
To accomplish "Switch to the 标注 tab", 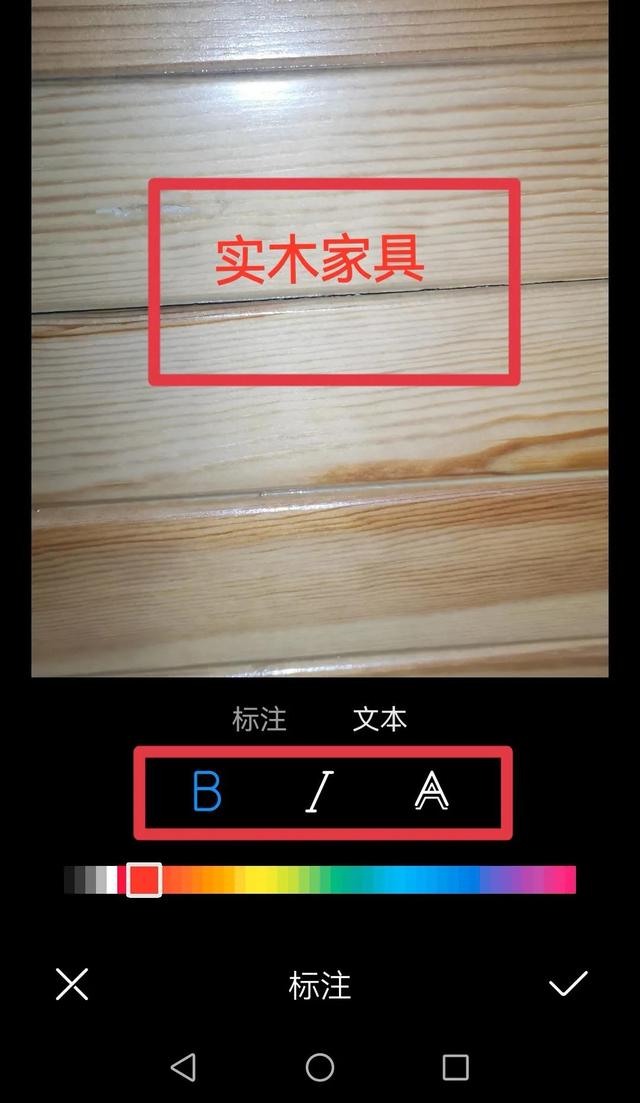I will (x=259, y=719).
